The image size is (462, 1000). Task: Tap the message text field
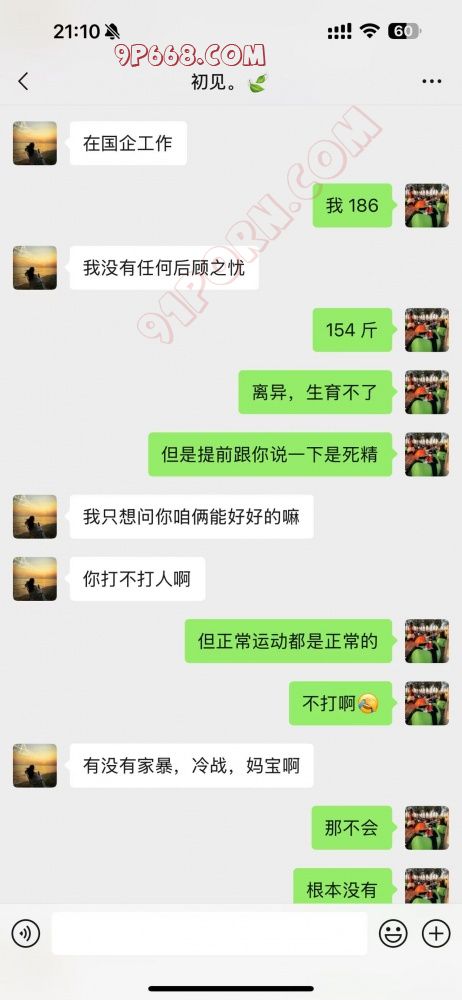pos(209,934)
